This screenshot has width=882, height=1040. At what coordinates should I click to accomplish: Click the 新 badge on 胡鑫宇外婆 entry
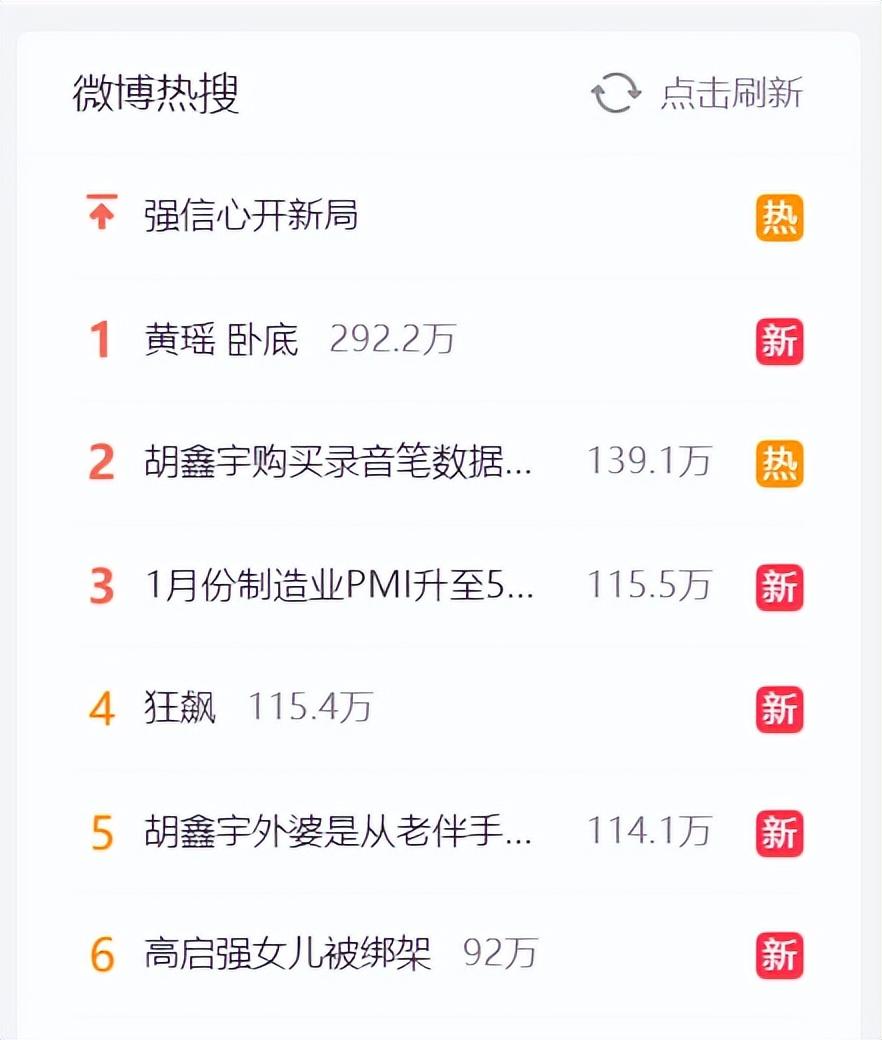(779, 833)
